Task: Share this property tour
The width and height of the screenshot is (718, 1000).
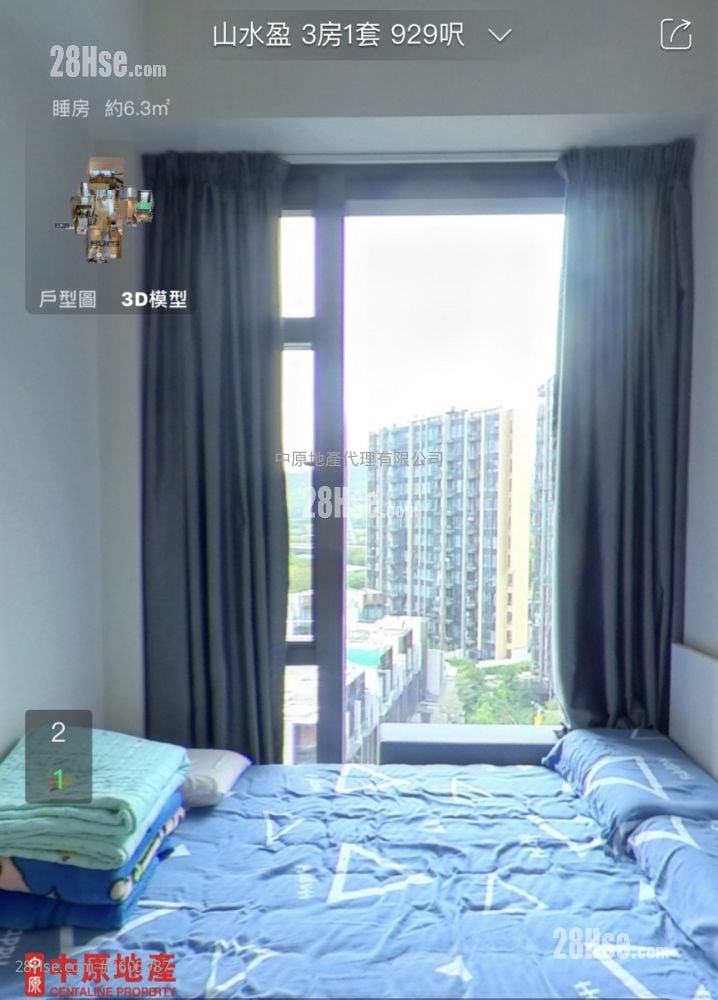Action: coord(676,35)
